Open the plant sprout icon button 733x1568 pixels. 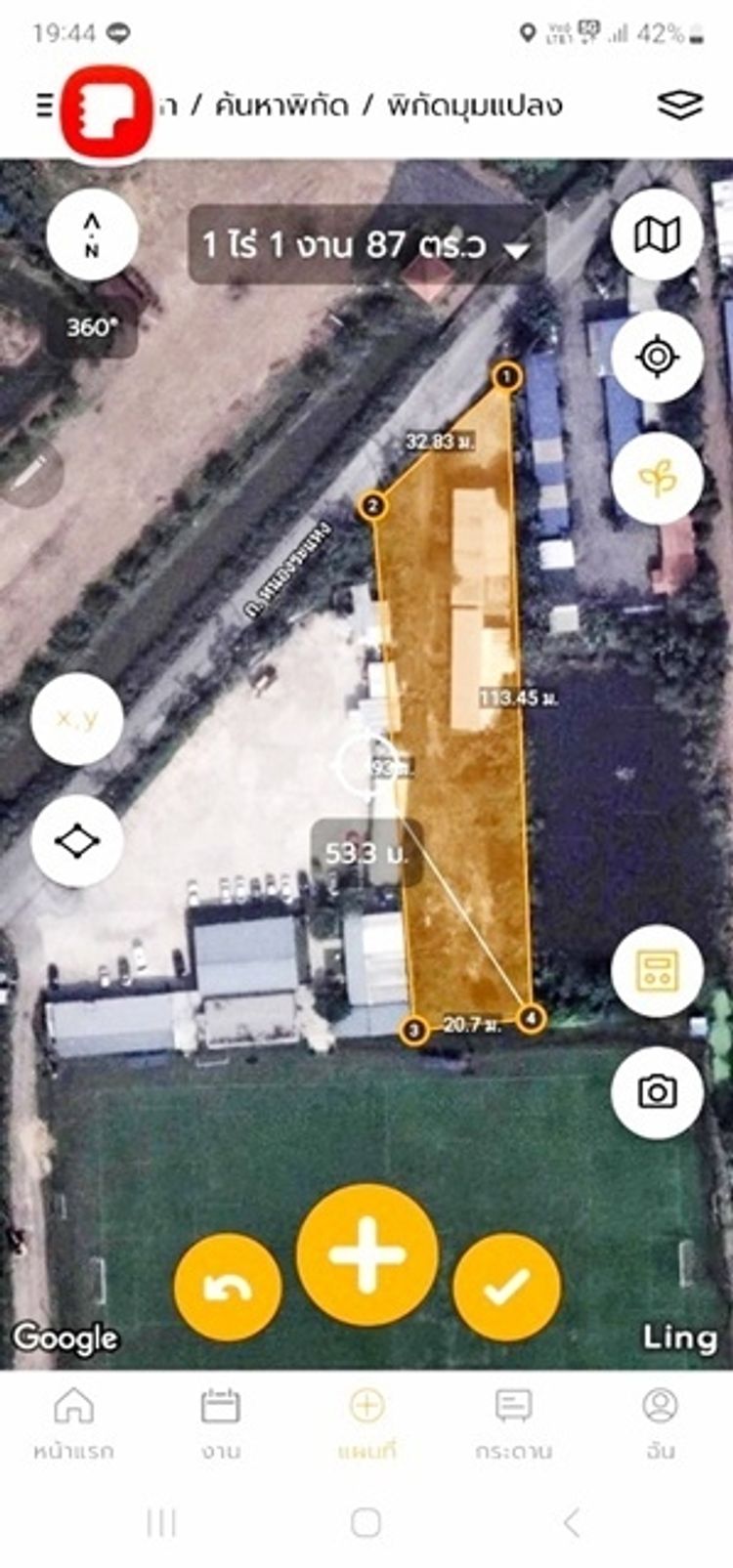657,479
